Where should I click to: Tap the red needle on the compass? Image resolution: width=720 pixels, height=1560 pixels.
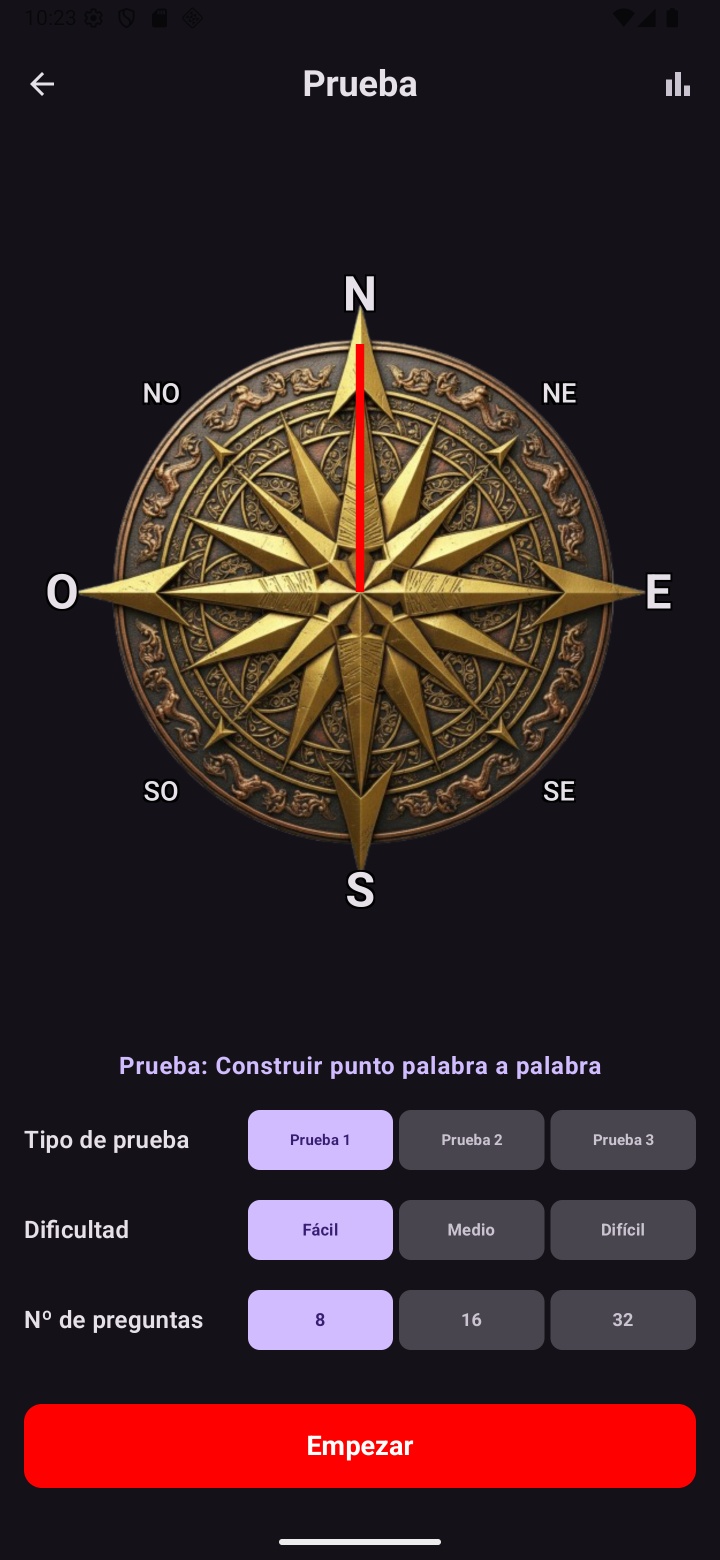click(360, 460)
